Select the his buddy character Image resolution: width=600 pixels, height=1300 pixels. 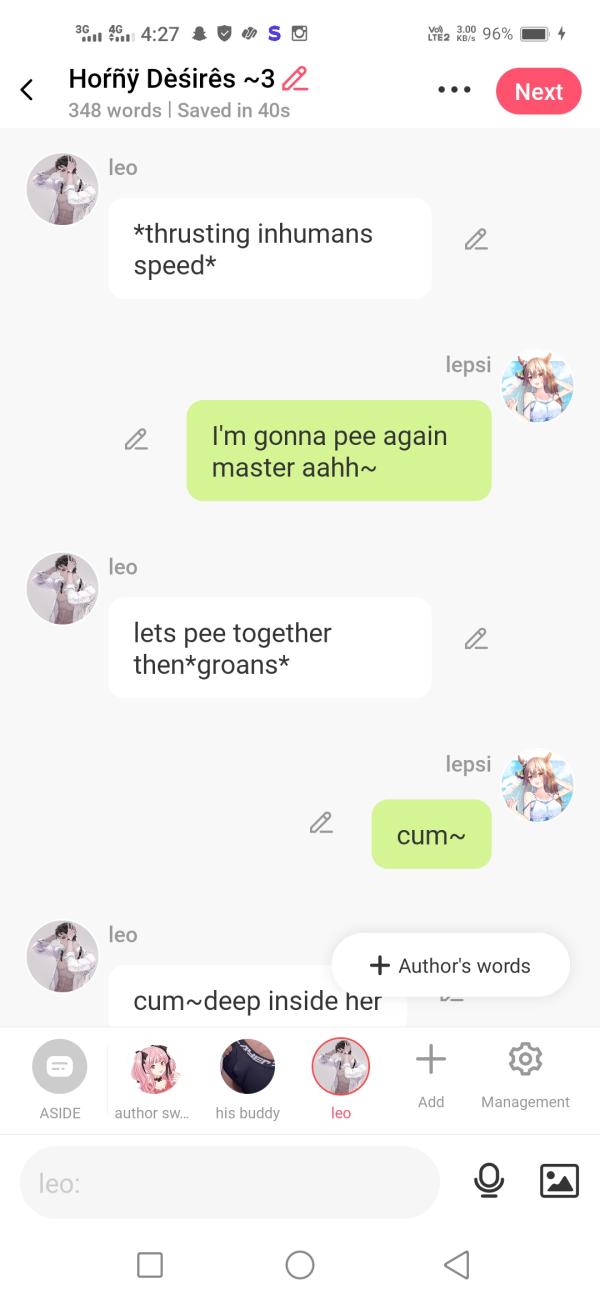point(247,1078)
